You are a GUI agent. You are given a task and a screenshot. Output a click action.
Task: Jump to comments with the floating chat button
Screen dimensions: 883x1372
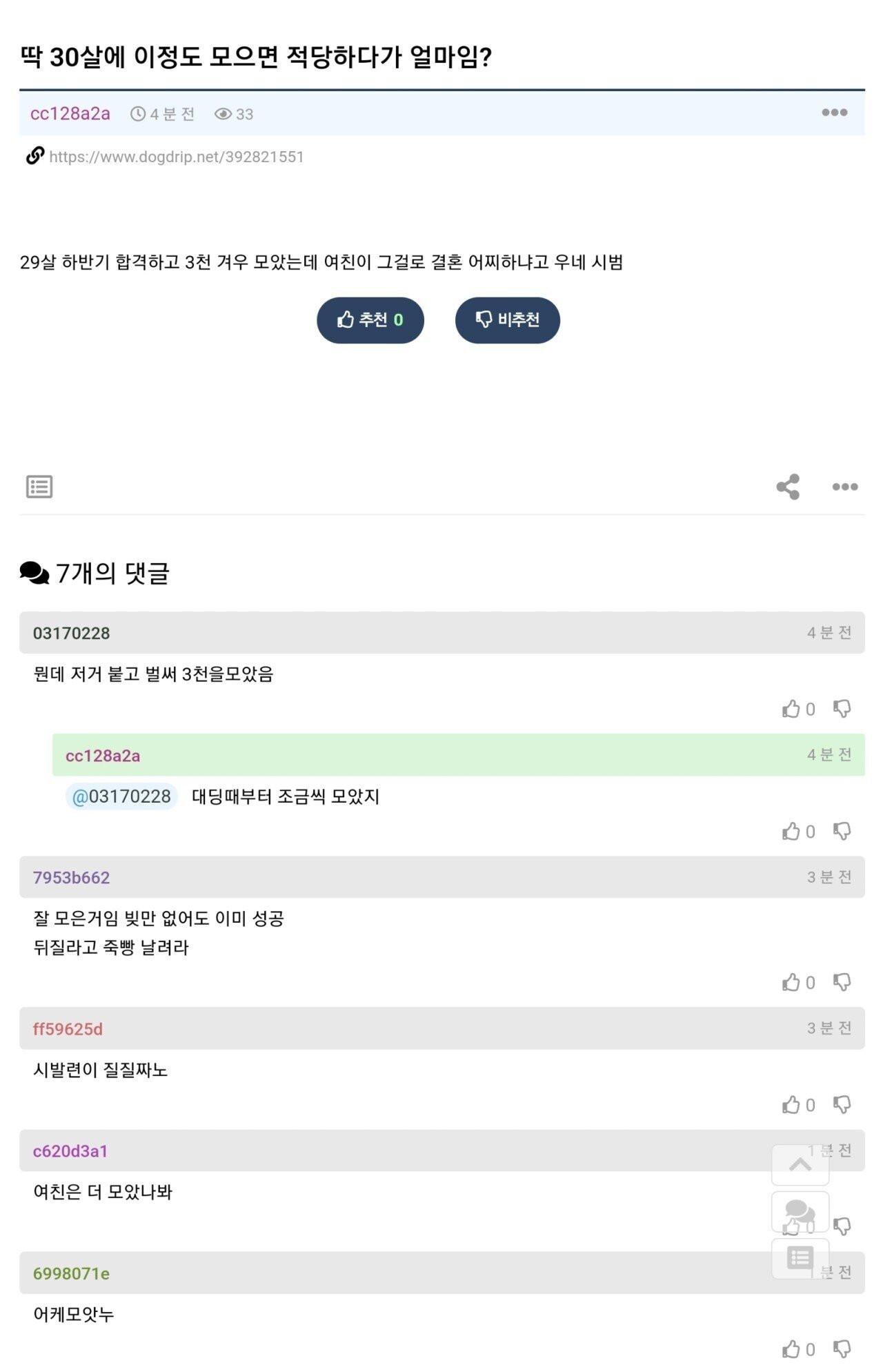800,1211
